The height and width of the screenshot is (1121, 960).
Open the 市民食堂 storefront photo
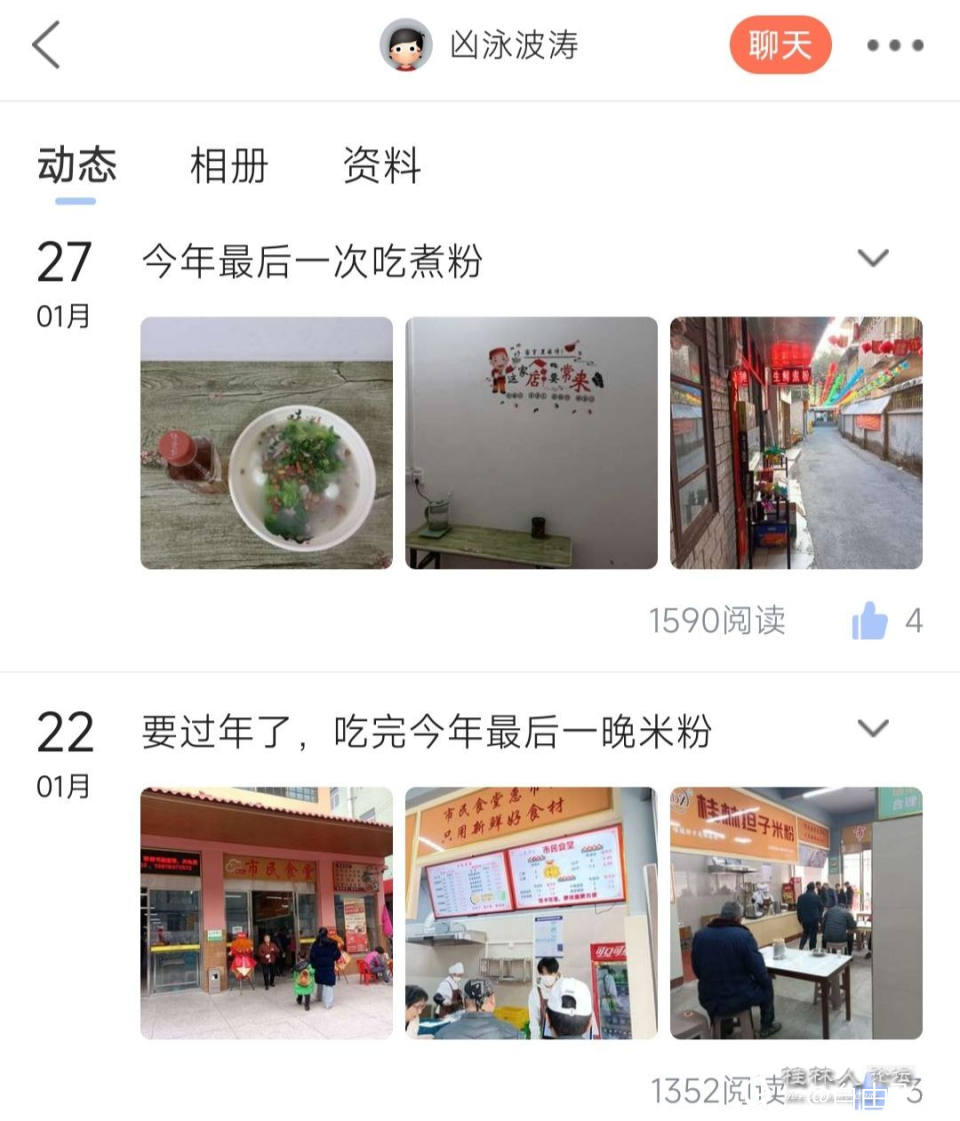pyautogui.click(x=266, y=913)
